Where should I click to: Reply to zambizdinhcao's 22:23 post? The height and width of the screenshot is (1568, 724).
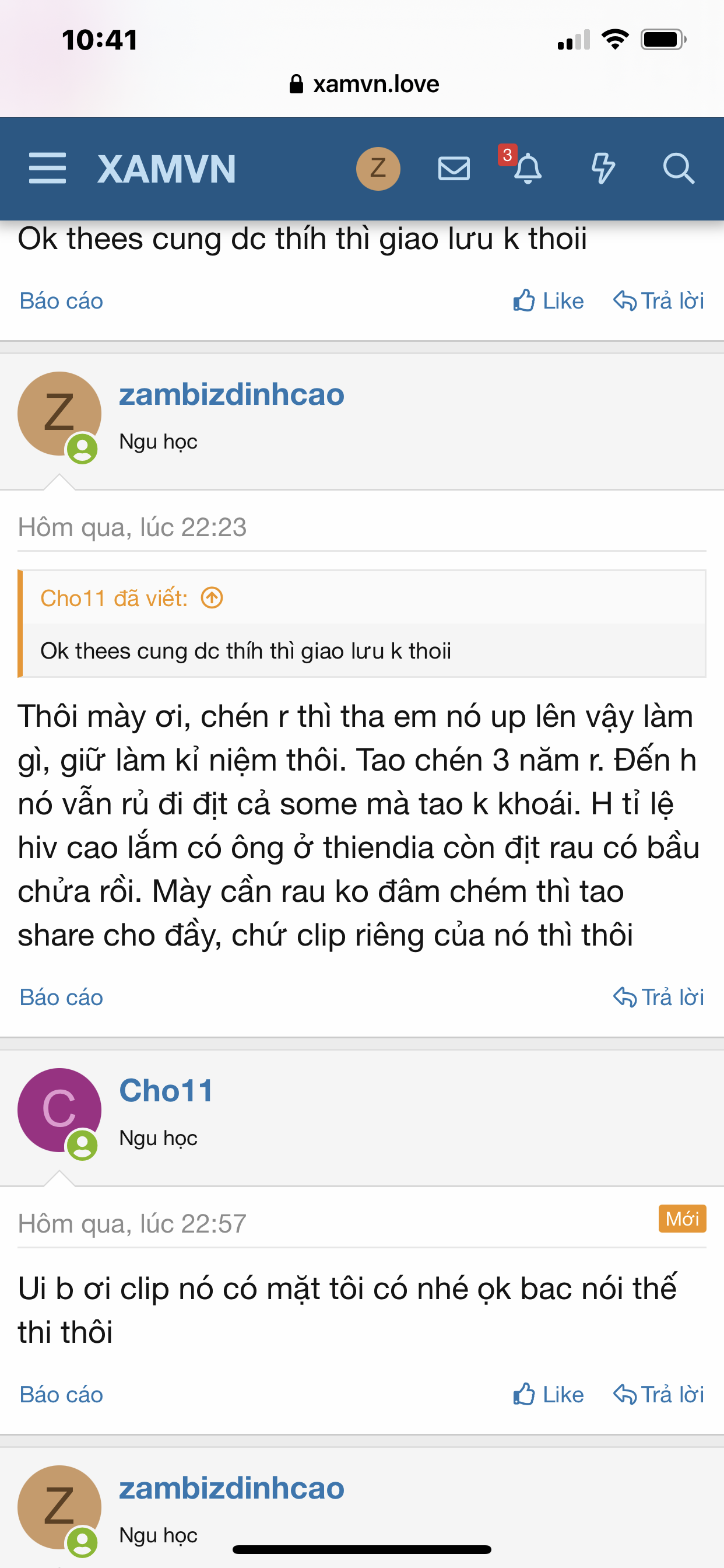click(x=658, y=997)
